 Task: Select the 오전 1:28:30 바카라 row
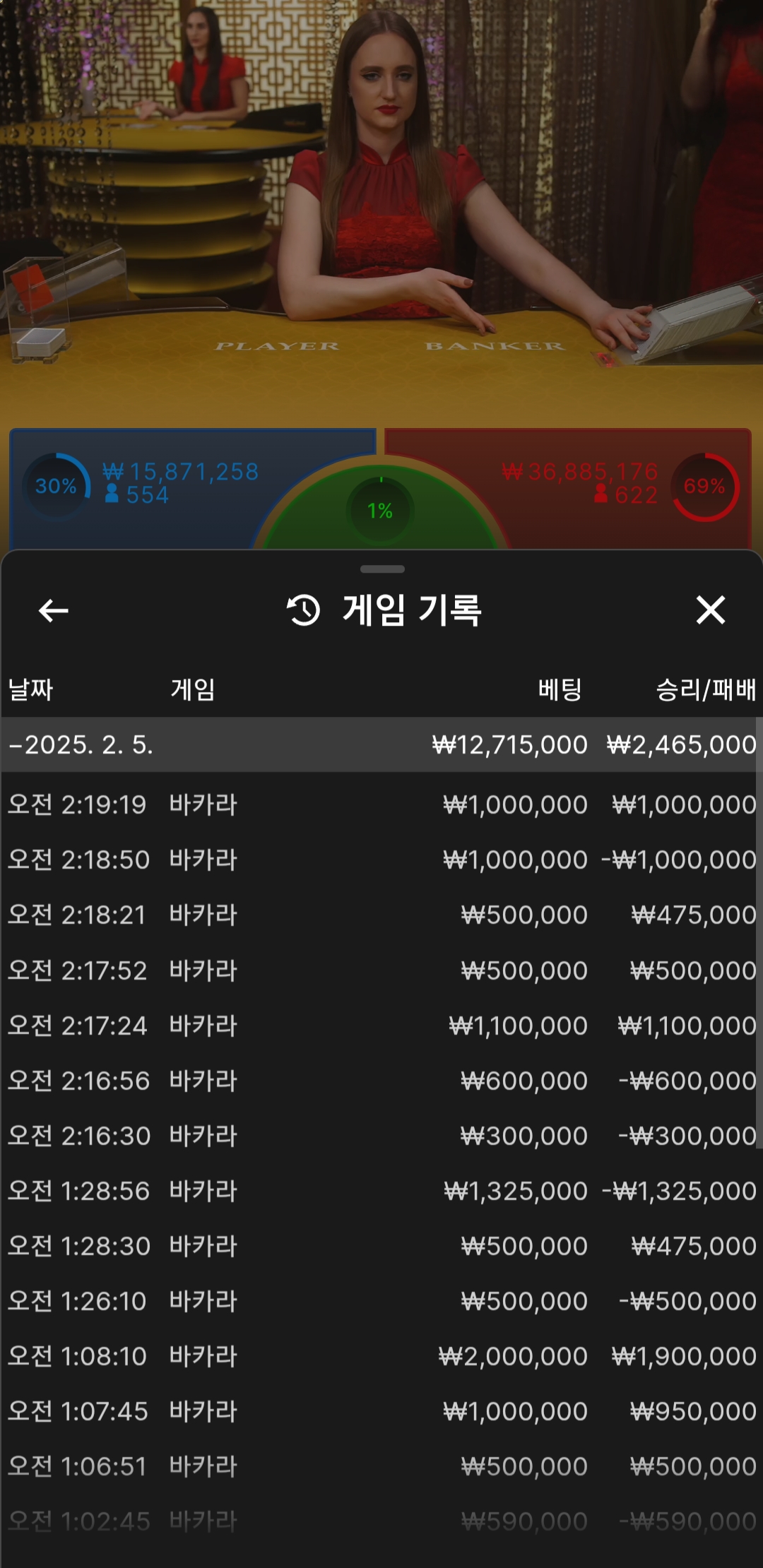(381, 1246)
